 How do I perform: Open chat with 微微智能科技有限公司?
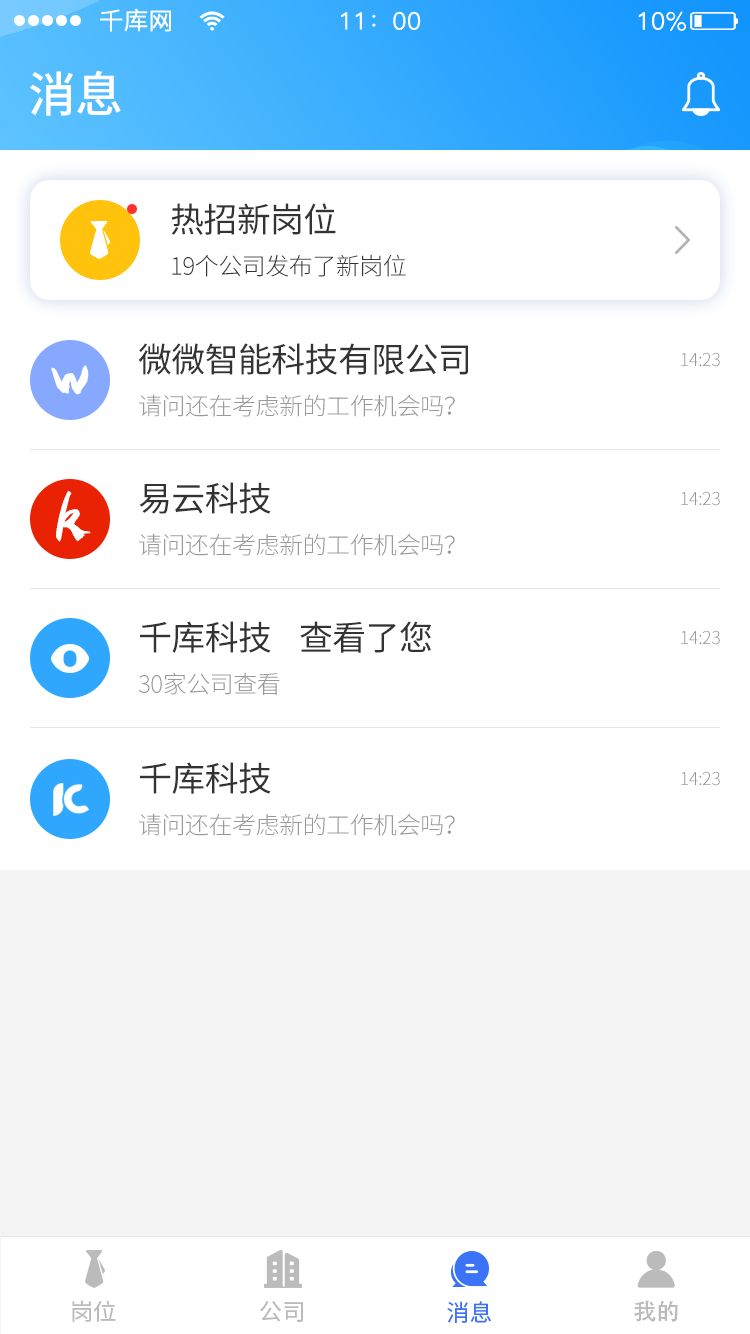point(375,380)
